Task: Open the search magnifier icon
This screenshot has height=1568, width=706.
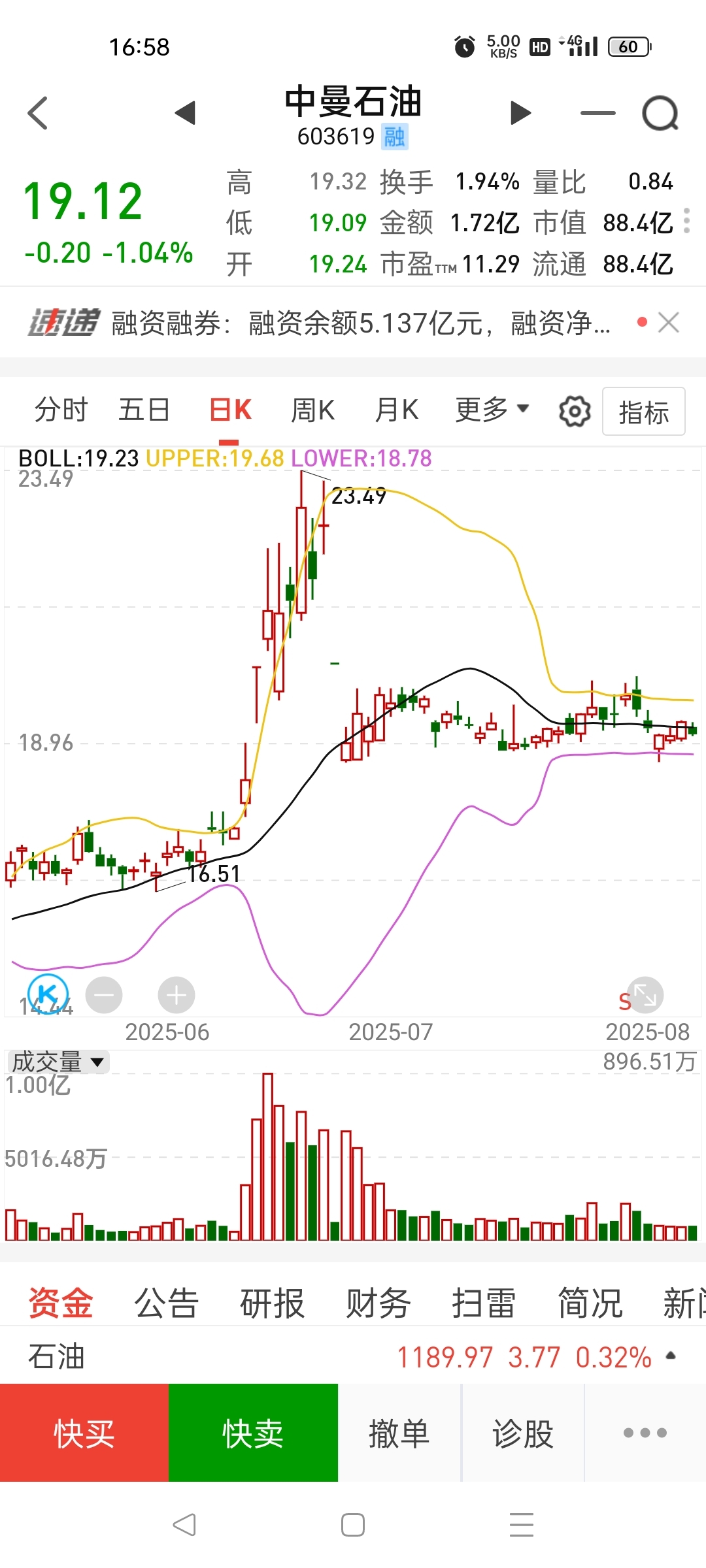Action: [660, 114]
